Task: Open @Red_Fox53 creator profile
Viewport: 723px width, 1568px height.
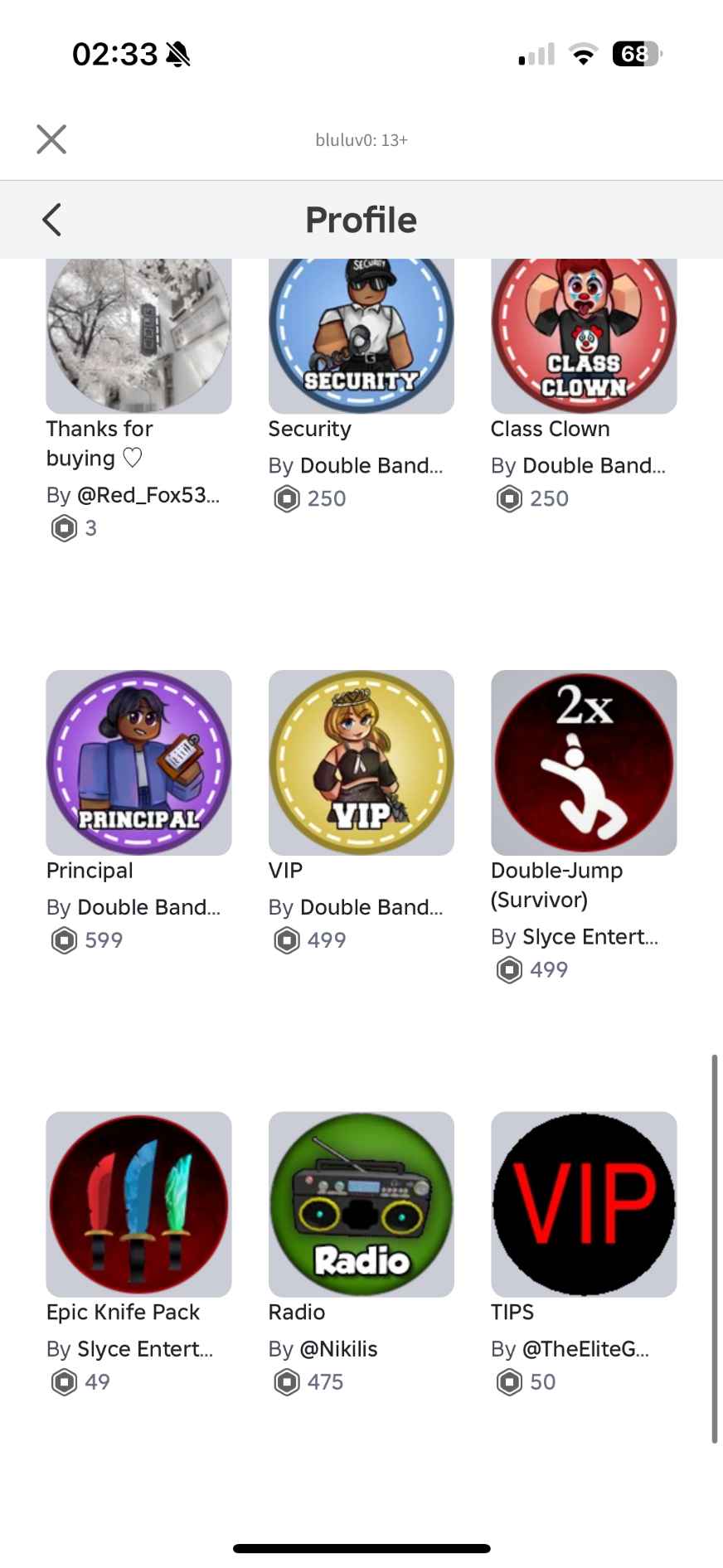Action: tap(149, 495)
